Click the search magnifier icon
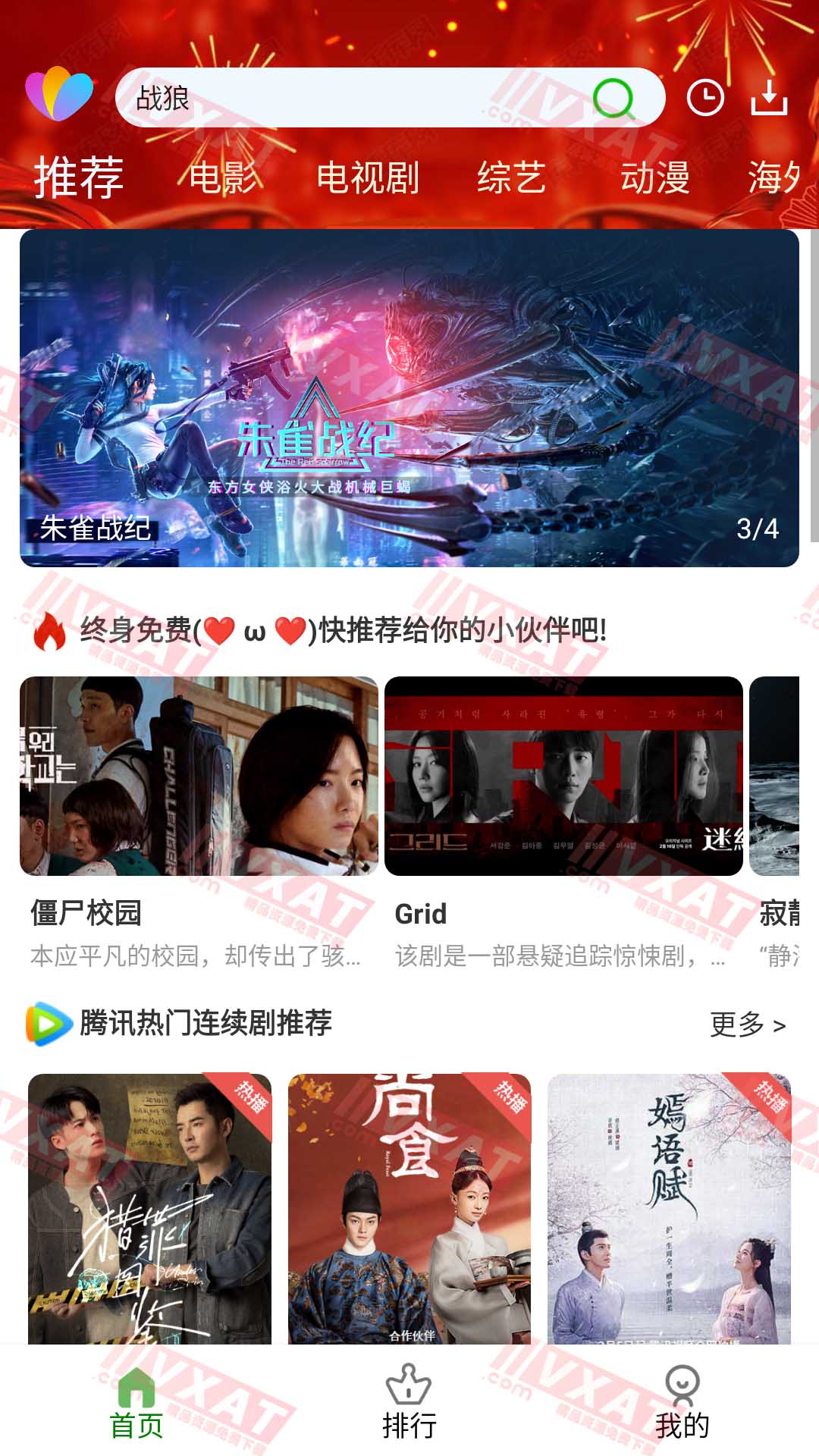819x1456 pixels. pyautogui.click(x=616, y=97)
